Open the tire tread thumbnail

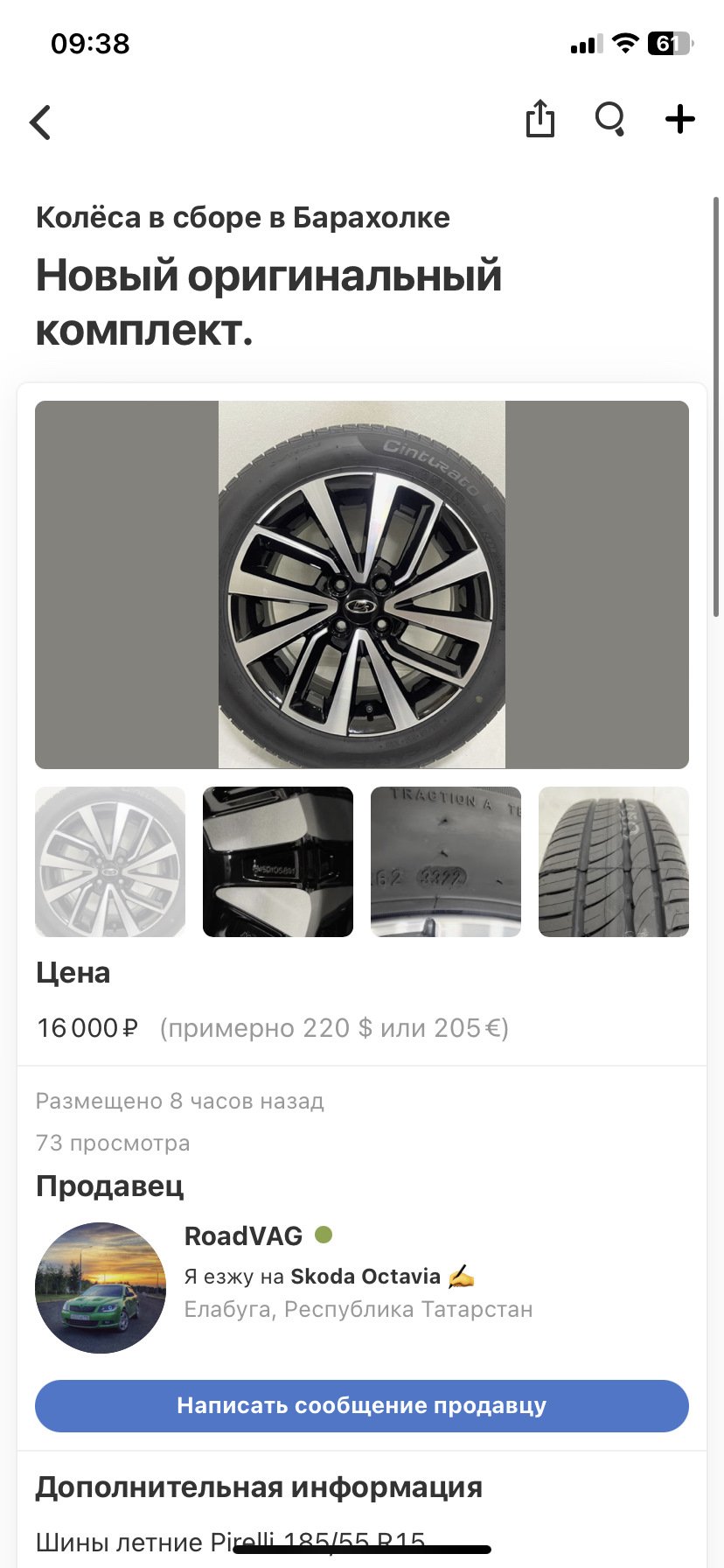tap(614, 862)
